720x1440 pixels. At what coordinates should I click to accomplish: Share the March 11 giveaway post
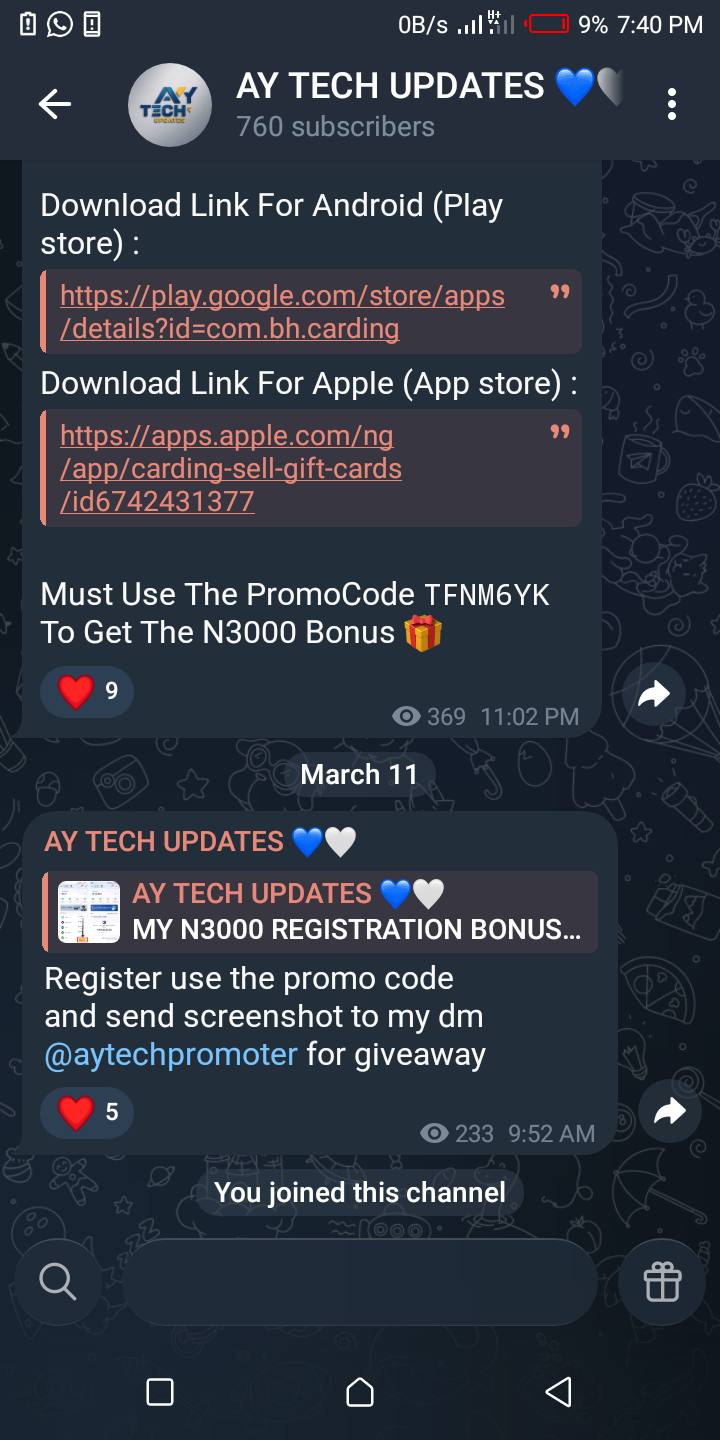coord(669,1111)
